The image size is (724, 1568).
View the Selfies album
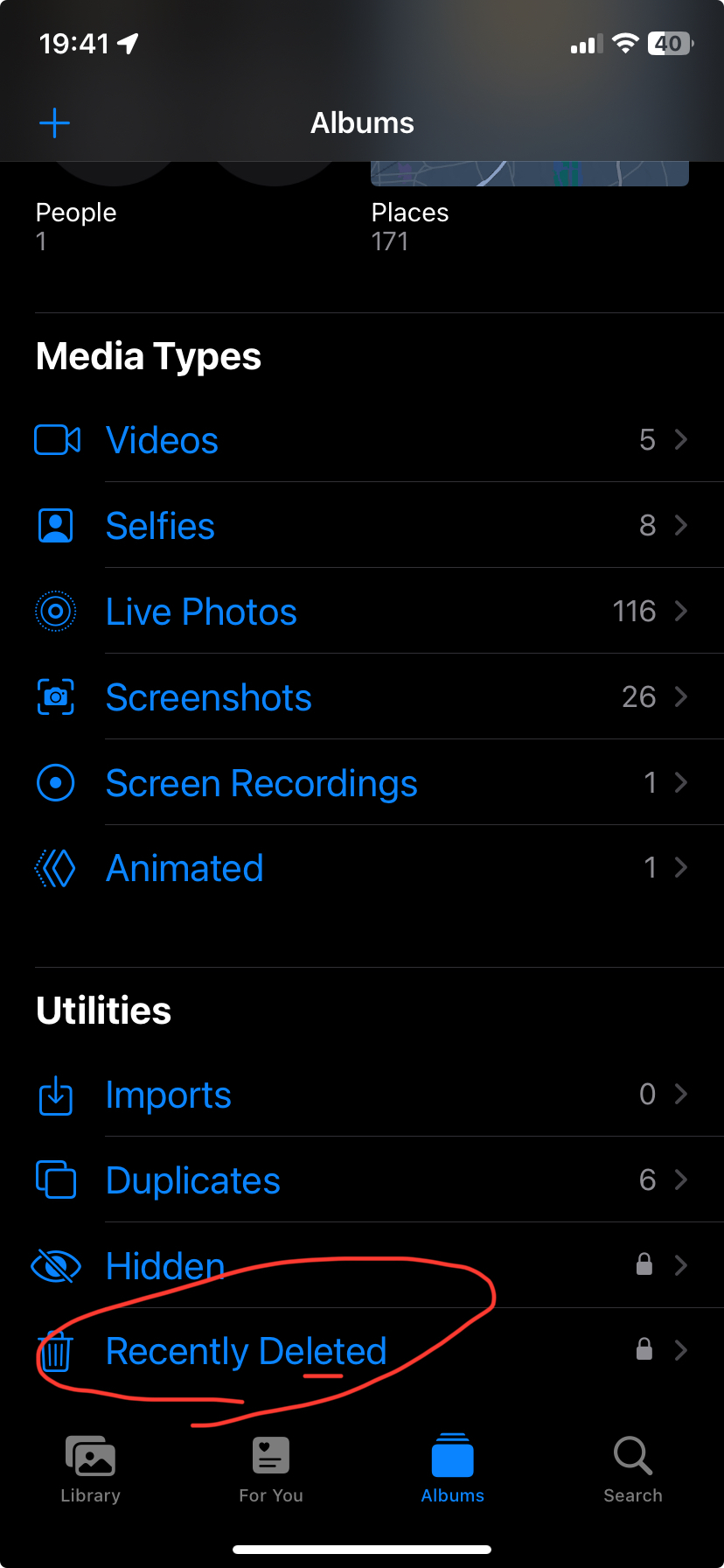[160, 526]
